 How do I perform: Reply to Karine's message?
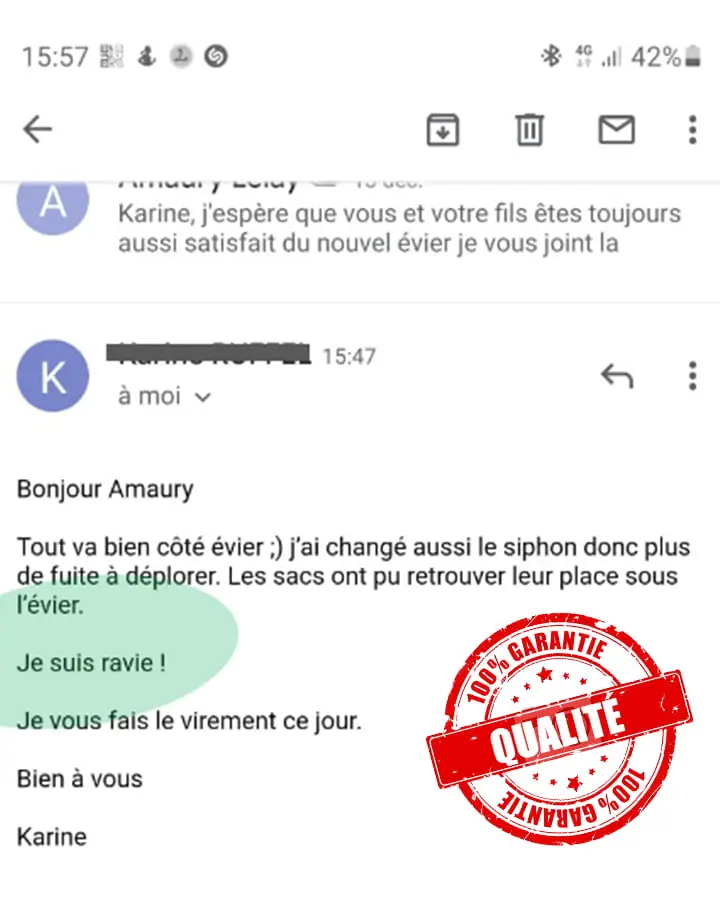pos(617,376)
